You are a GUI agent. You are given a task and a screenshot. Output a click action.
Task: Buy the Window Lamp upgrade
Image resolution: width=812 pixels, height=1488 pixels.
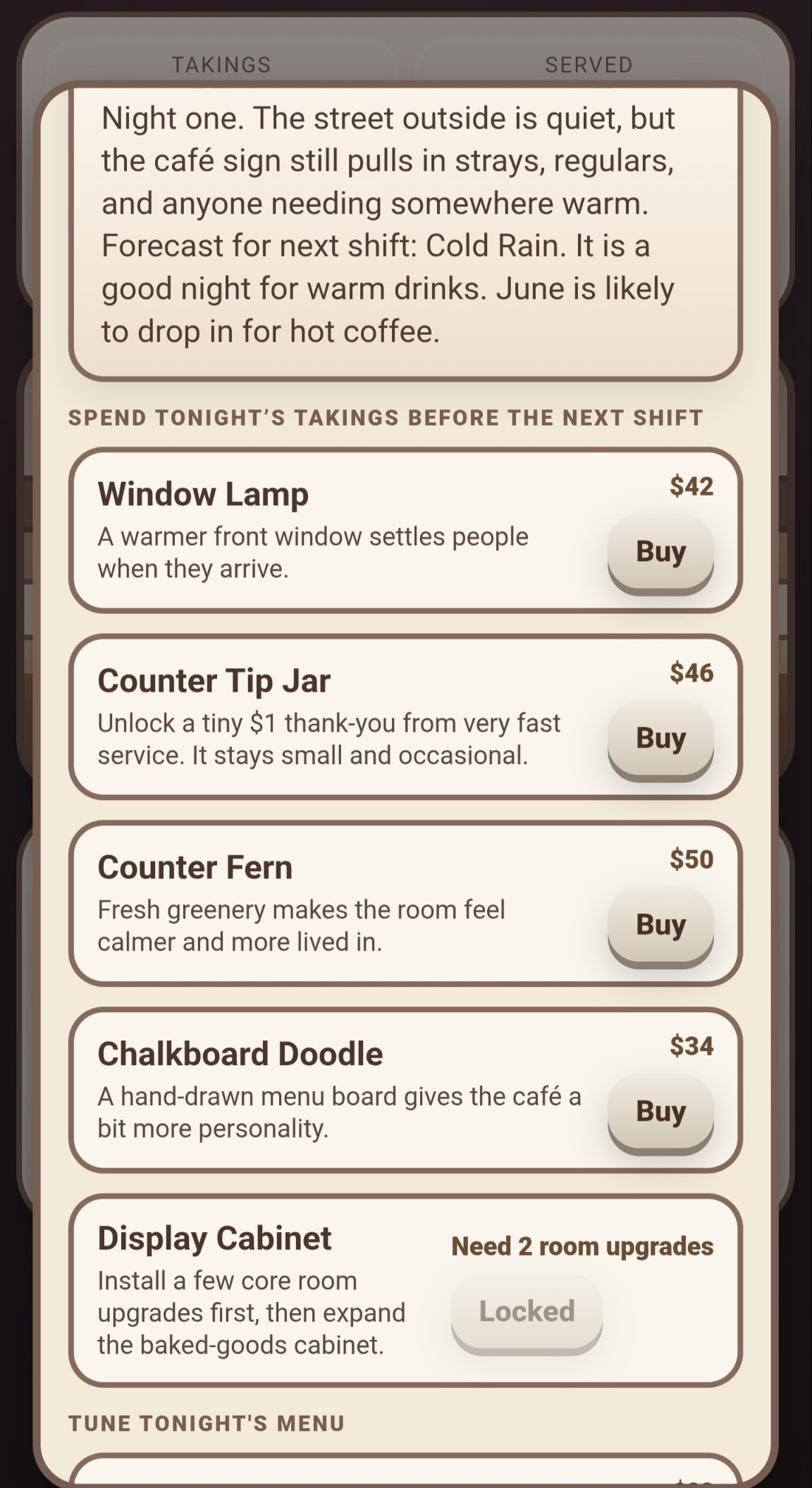[x=660, y=552]
